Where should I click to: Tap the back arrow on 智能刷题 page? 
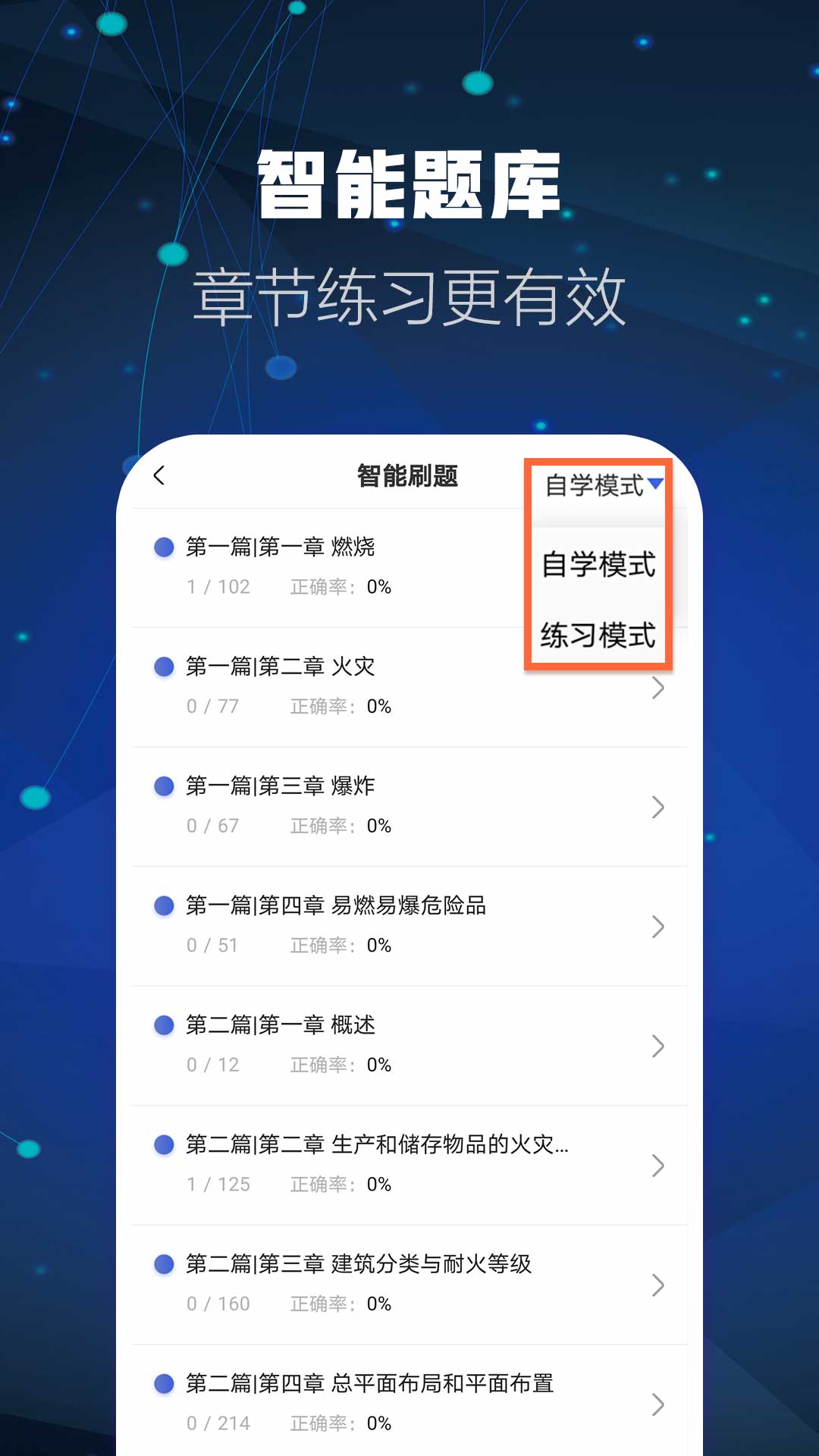[x=159, y=476]
